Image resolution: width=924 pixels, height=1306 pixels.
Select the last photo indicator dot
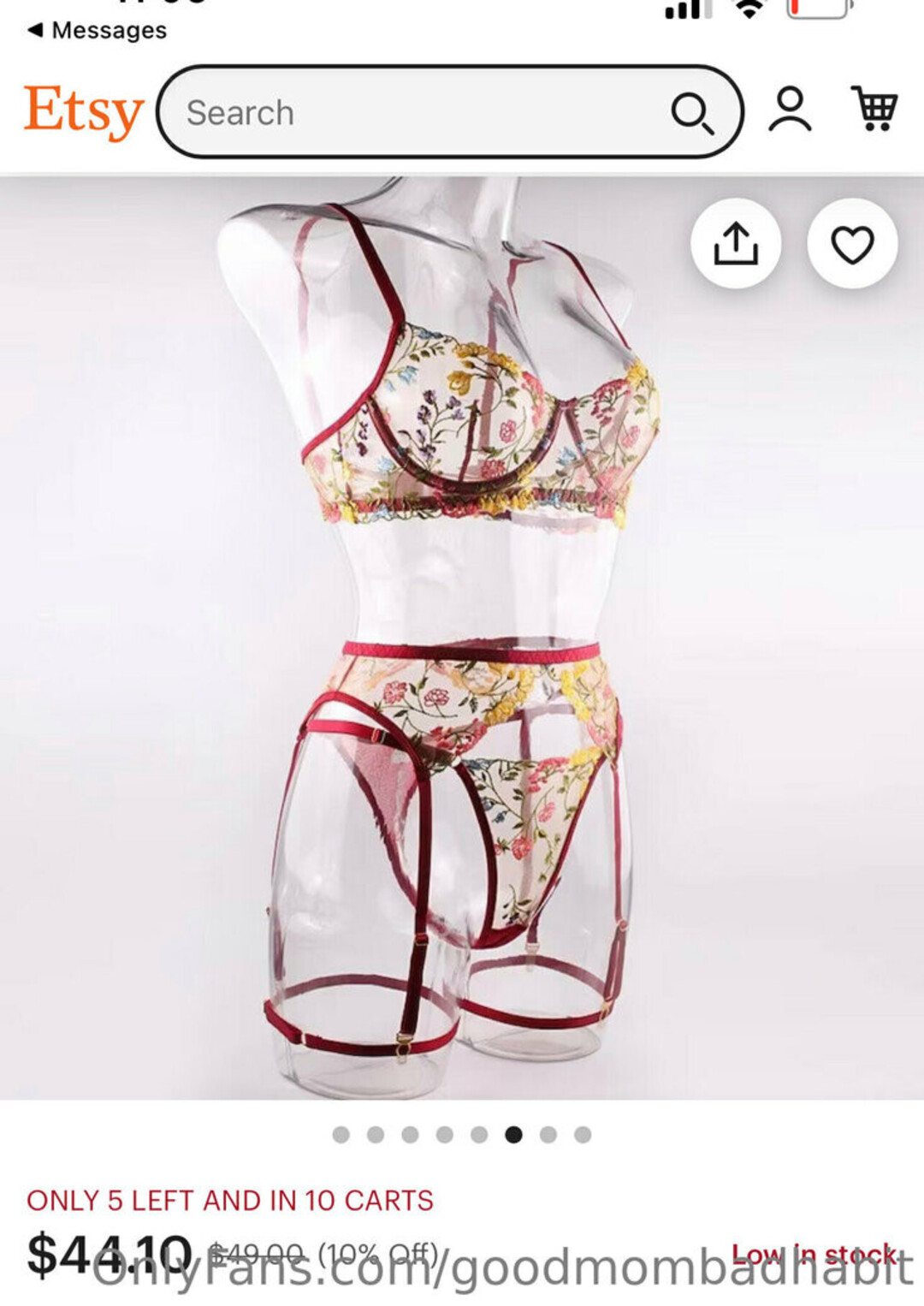583,1135
